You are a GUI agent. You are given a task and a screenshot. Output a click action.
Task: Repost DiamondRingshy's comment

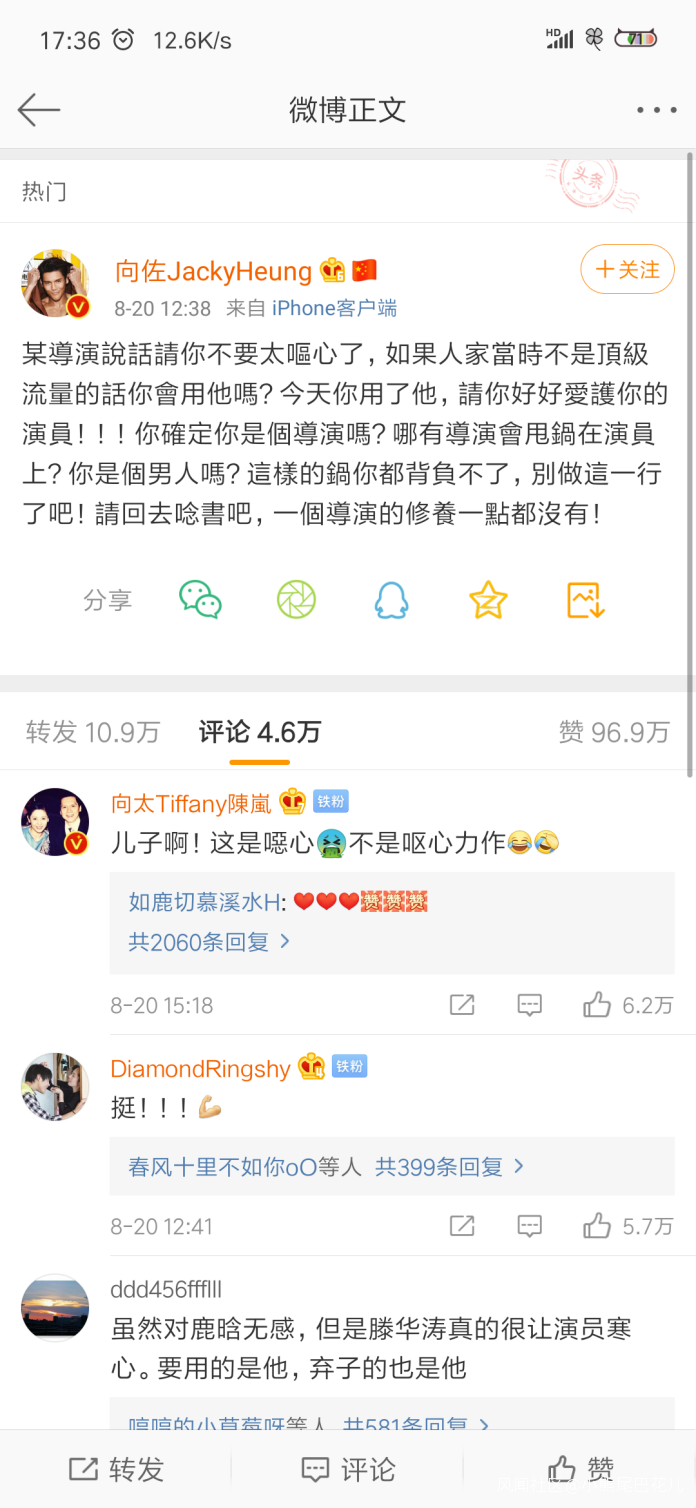click(x=462, y=1226)
